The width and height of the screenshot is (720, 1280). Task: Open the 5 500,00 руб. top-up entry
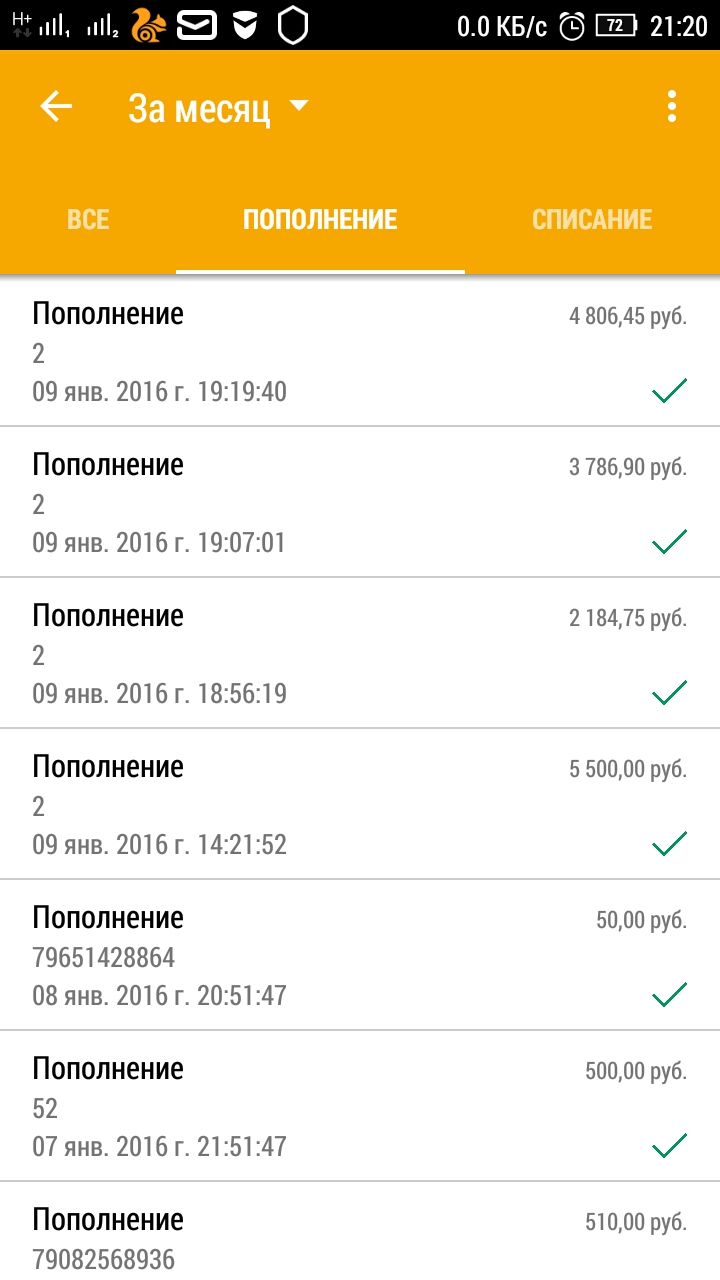(360, 805)
